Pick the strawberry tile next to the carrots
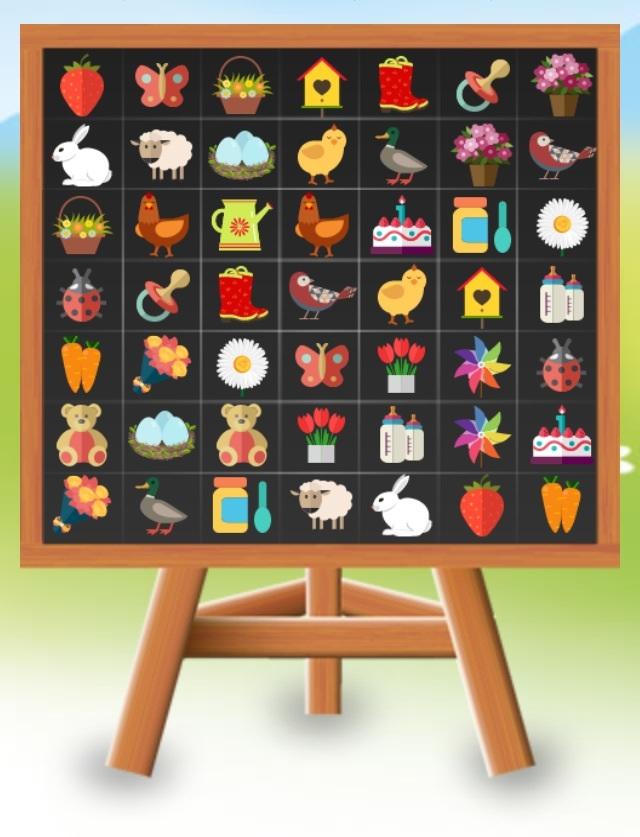Image resolution: width=640 pixels, height=837 pixels. [481, 508]
